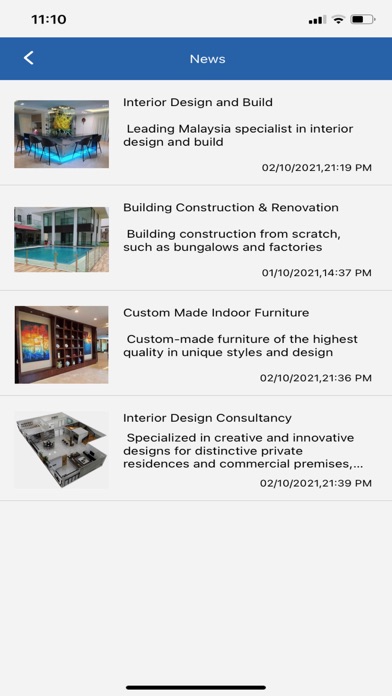Screen dimensions: 392x696
Task: Open the Interior Design and Build article
Action: [x=196, y=133]
